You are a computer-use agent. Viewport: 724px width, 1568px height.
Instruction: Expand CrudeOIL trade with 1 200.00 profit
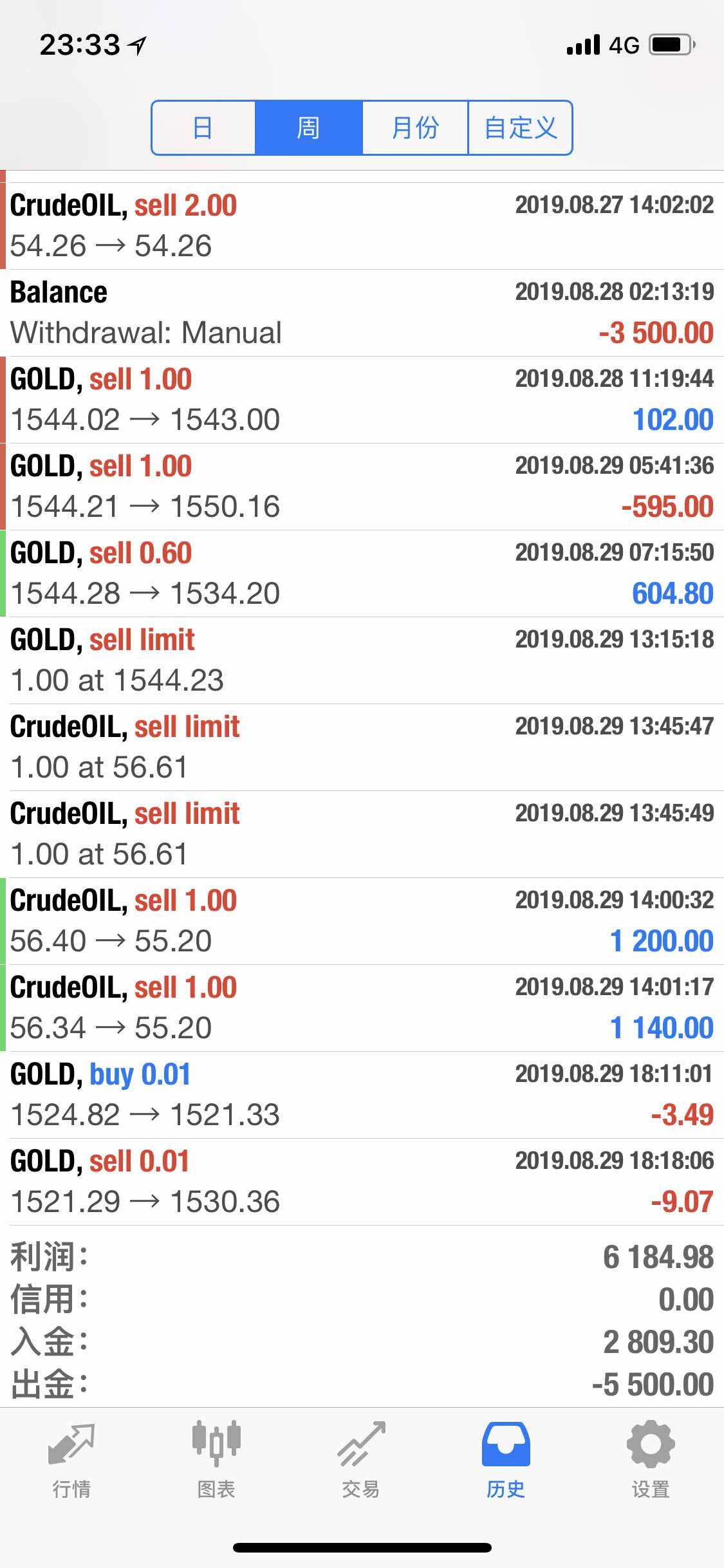click(362, 920)
